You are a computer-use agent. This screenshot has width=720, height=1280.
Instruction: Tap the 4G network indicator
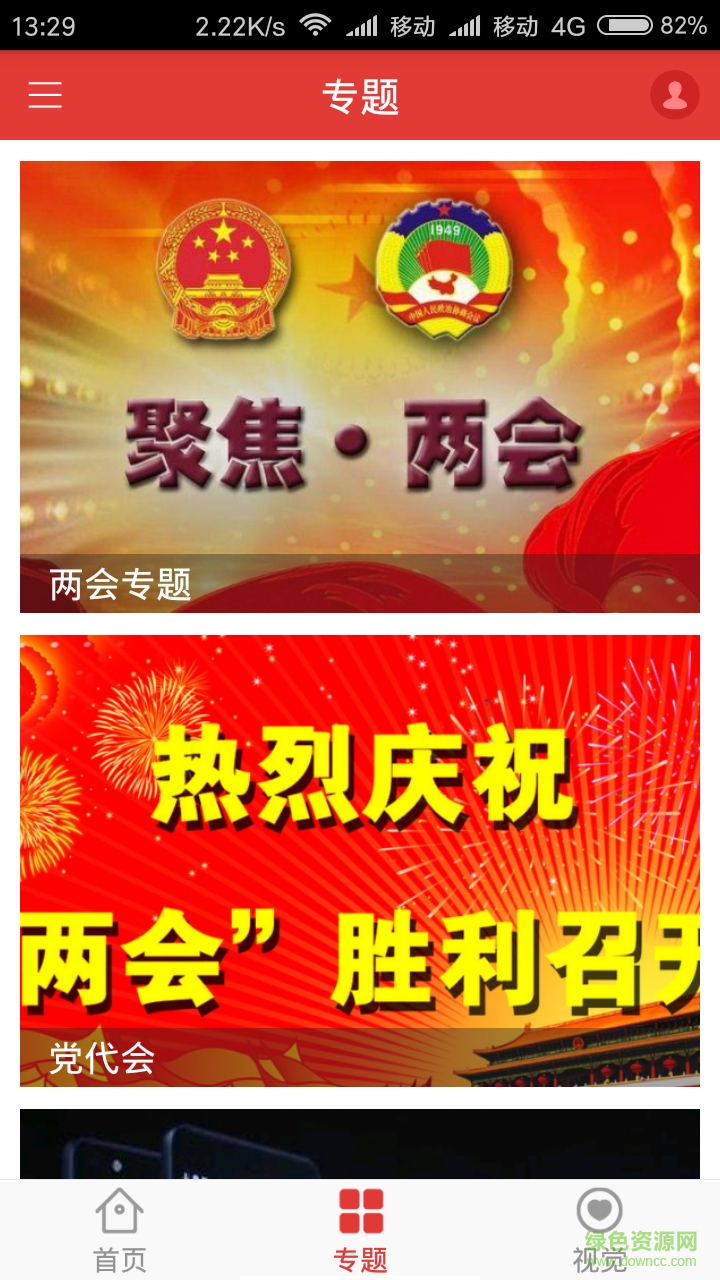pos(566,23)
